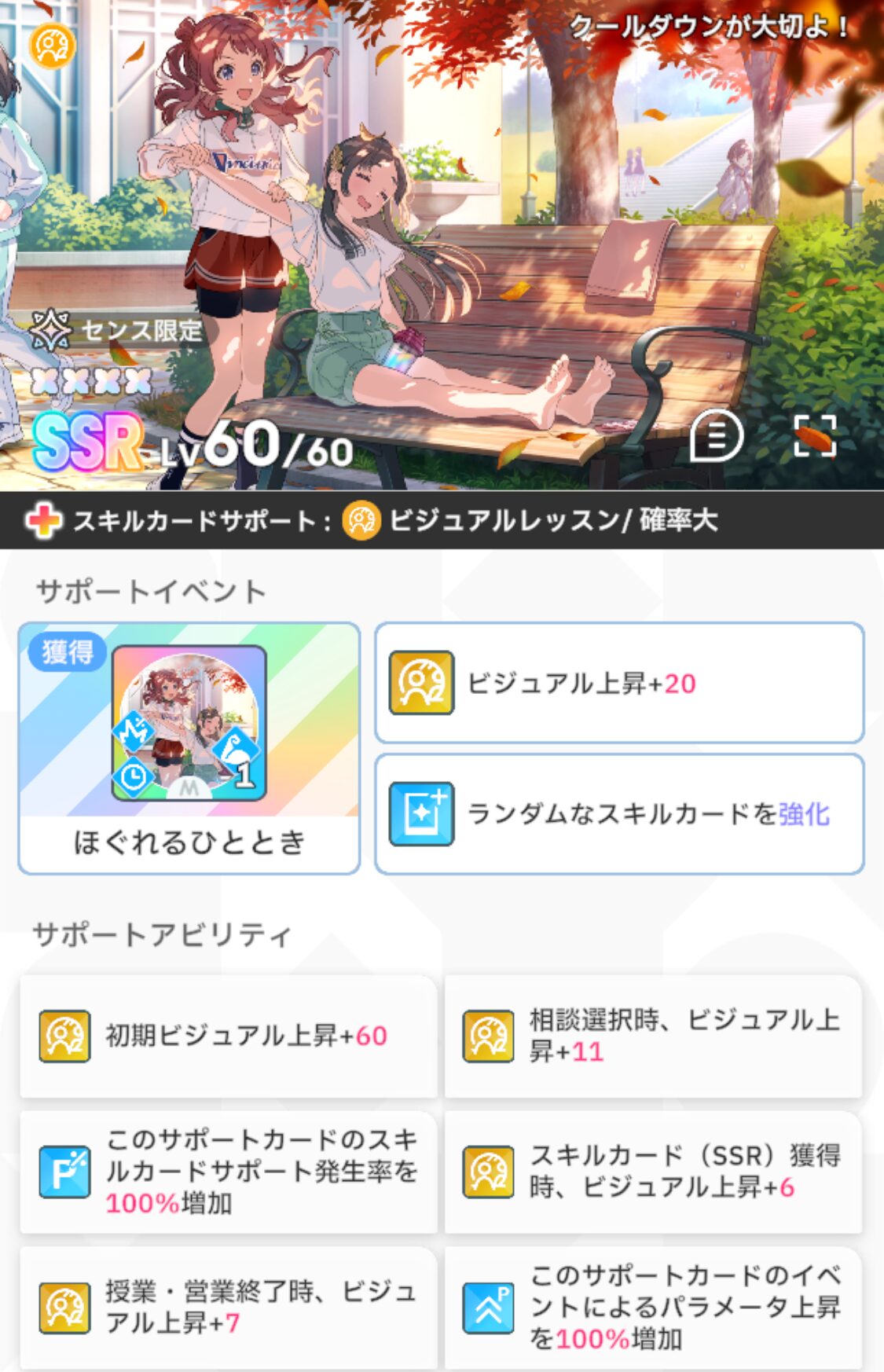The width and height of the screenshot is (884, 1372).
Task: View the ランダムなスキルカードを強化 event
Action: (619, 814)
